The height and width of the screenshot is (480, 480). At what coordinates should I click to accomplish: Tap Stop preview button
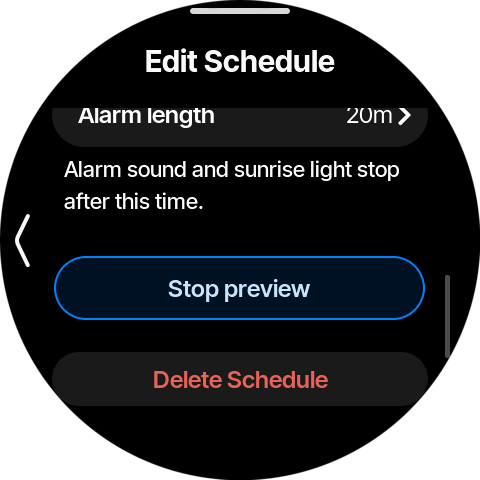(x=239, y=288)
